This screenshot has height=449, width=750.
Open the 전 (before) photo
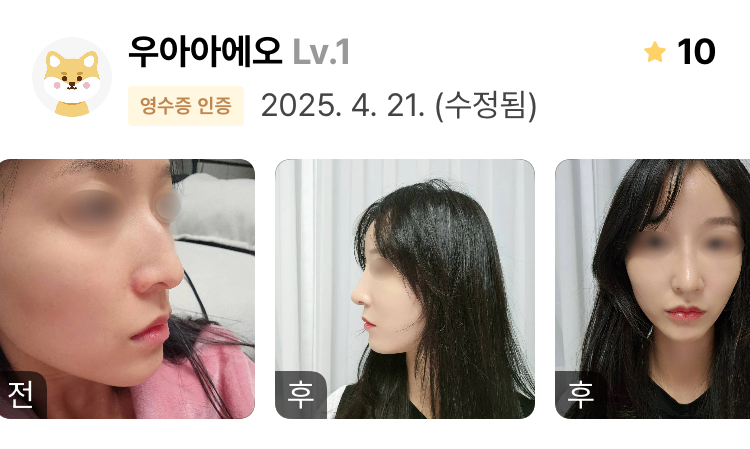127,288
